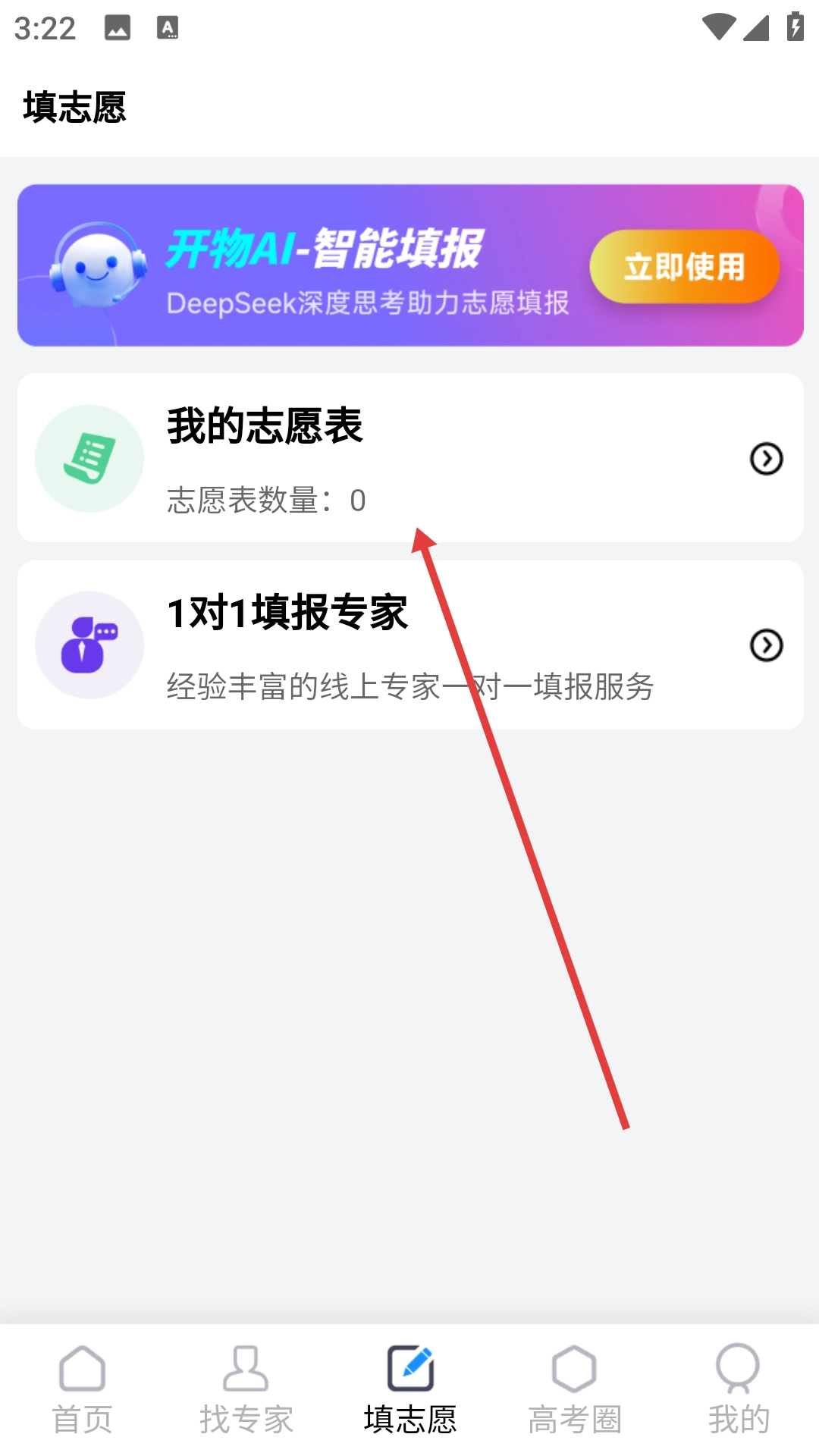Open the 1对1填报专家 card
819x1456 pixels.
[409, 645]
